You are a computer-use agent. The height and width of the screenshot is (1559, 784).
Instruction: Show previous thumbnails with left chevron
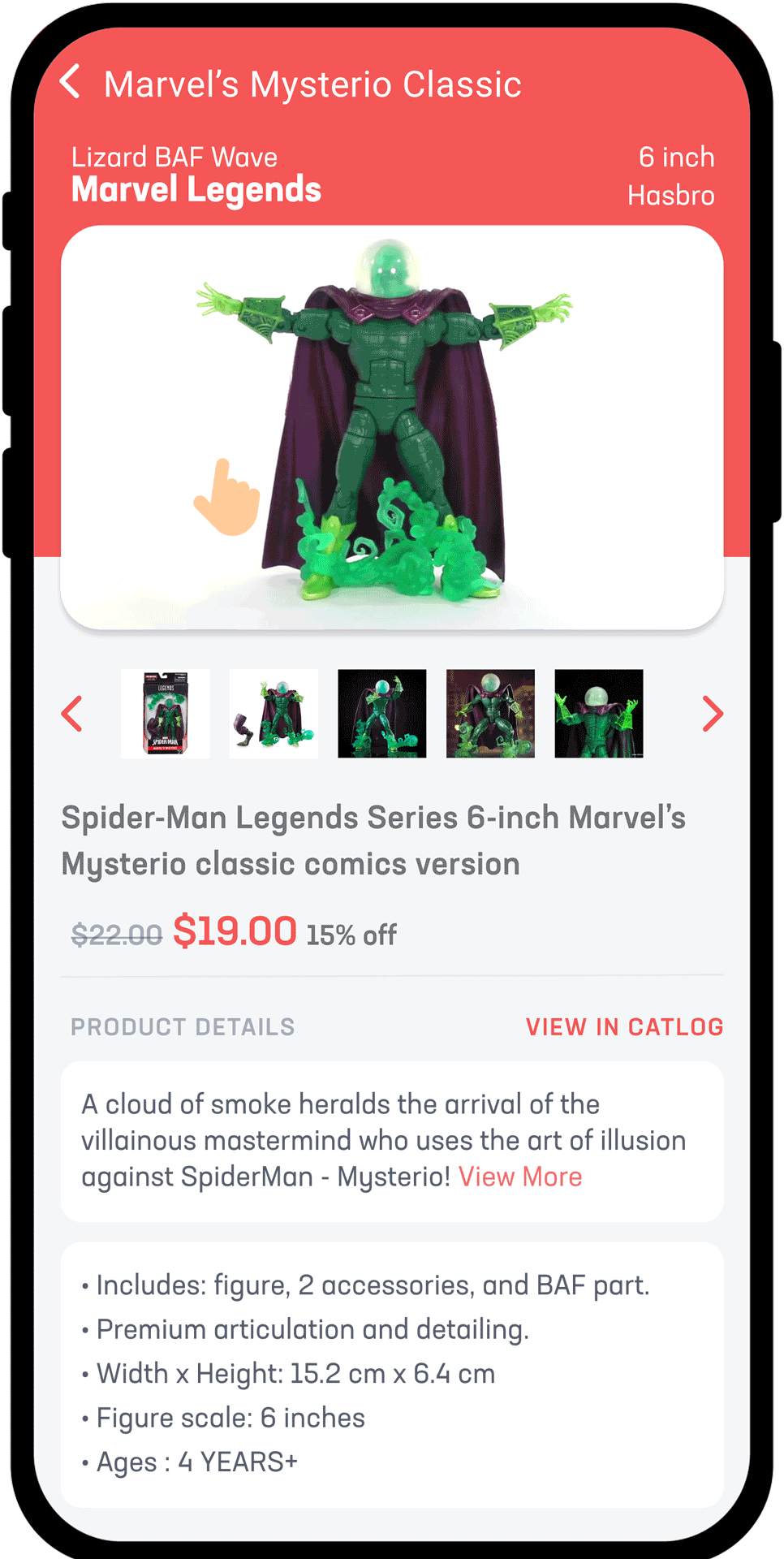coord(72,714)
